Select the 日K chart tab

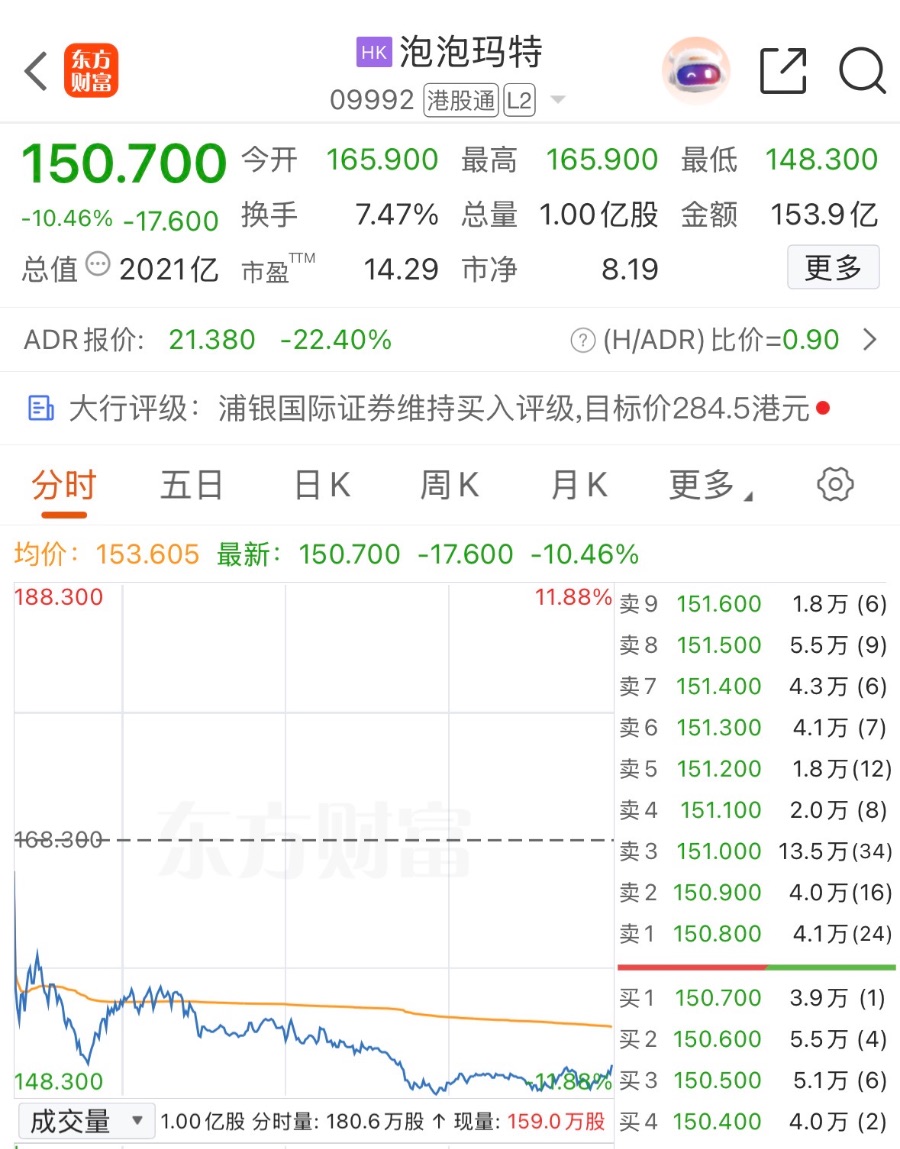[322, 486]
